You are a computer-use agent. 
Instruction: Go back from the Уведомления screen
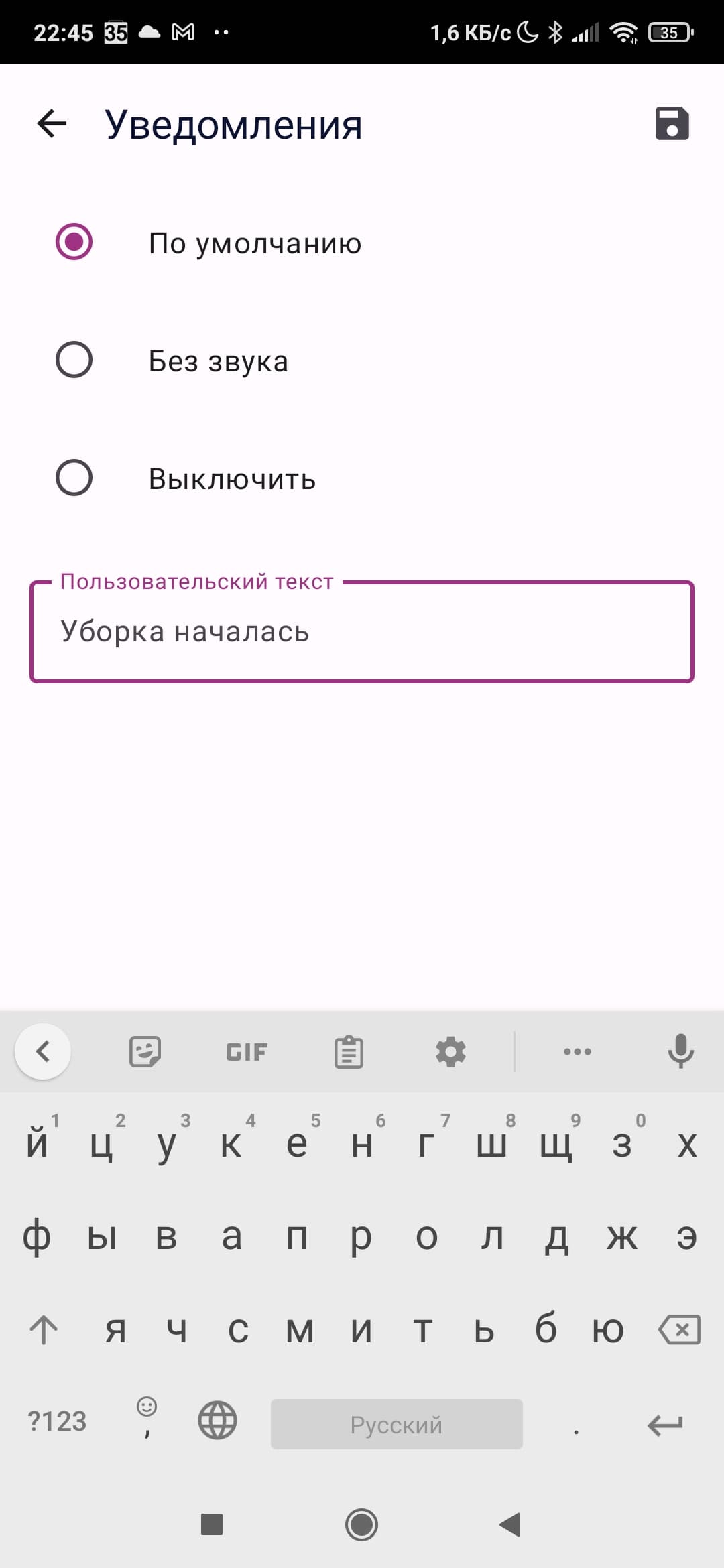point(52,124)
